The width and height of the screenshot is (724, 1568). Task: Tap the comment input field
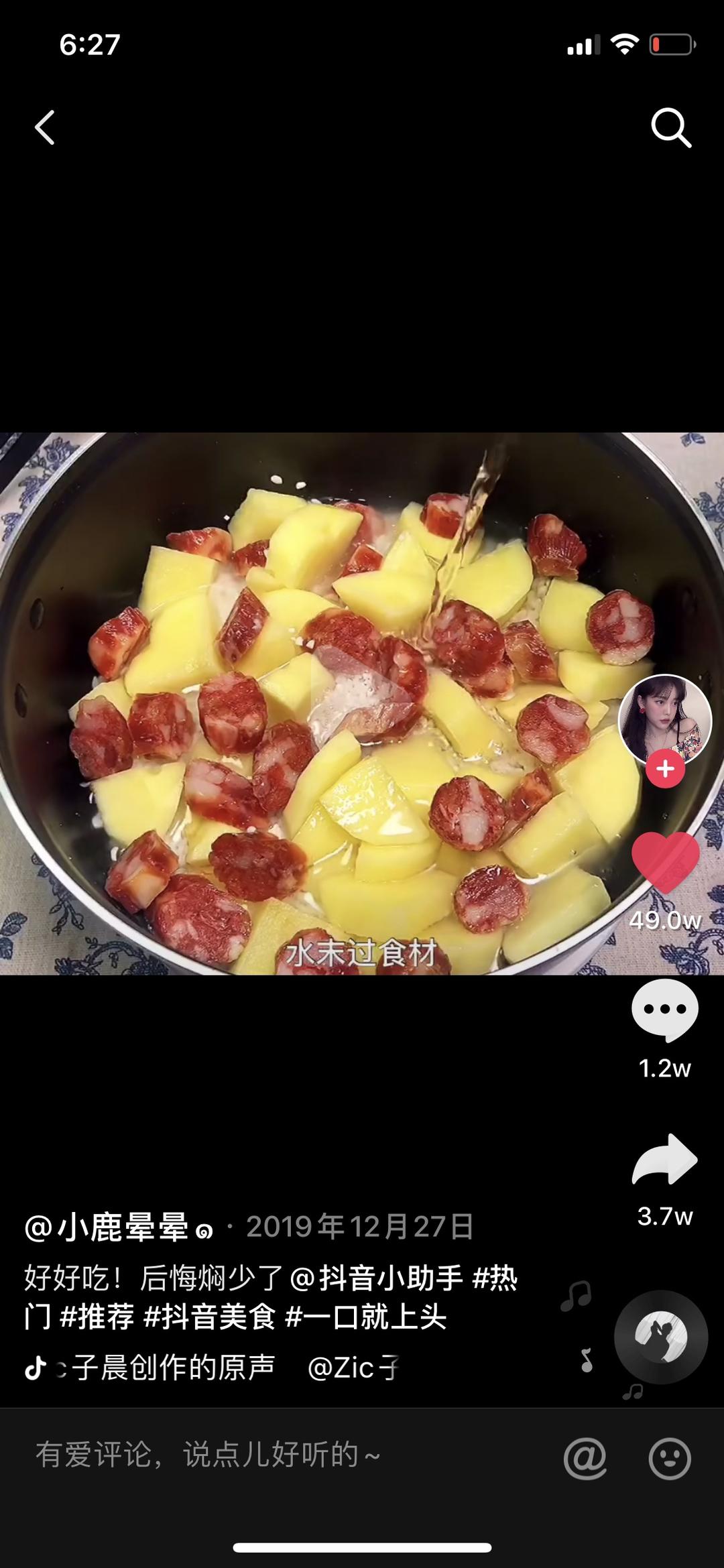(268, 1455)
